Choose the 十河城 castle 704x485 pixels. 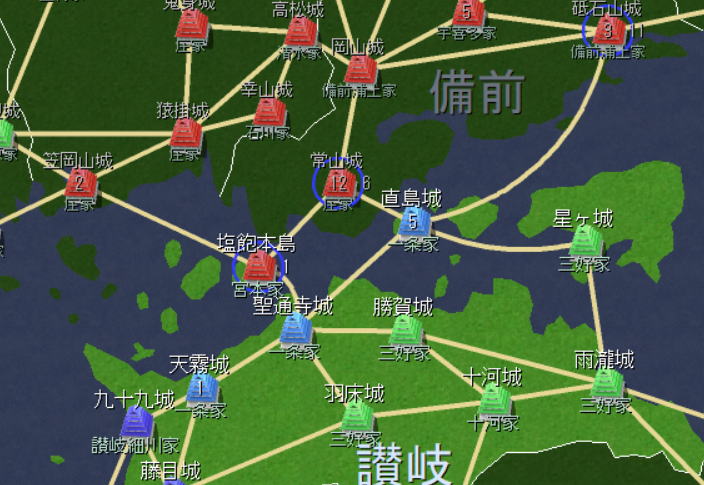494,401
